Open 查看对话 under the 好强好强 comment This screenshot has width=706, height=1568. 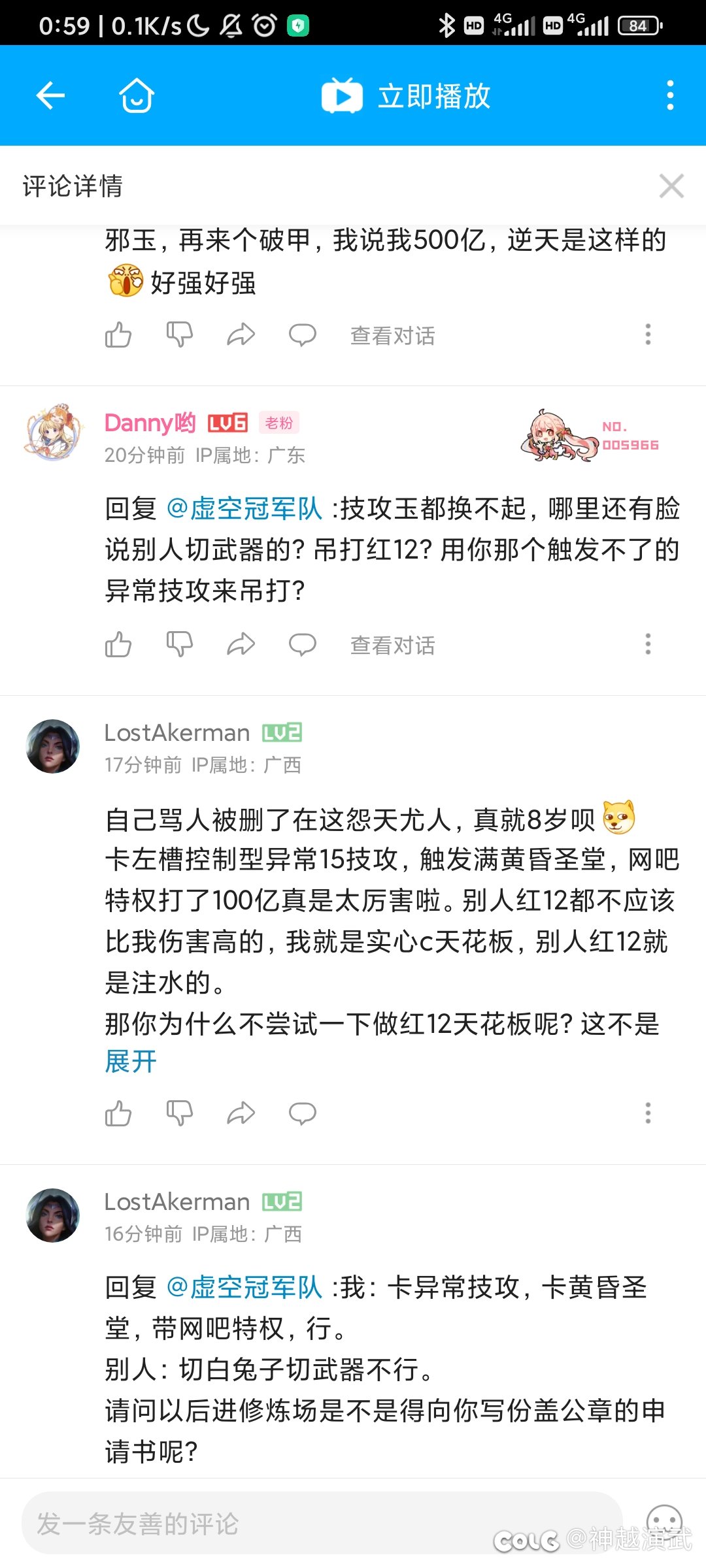[393, 336]
